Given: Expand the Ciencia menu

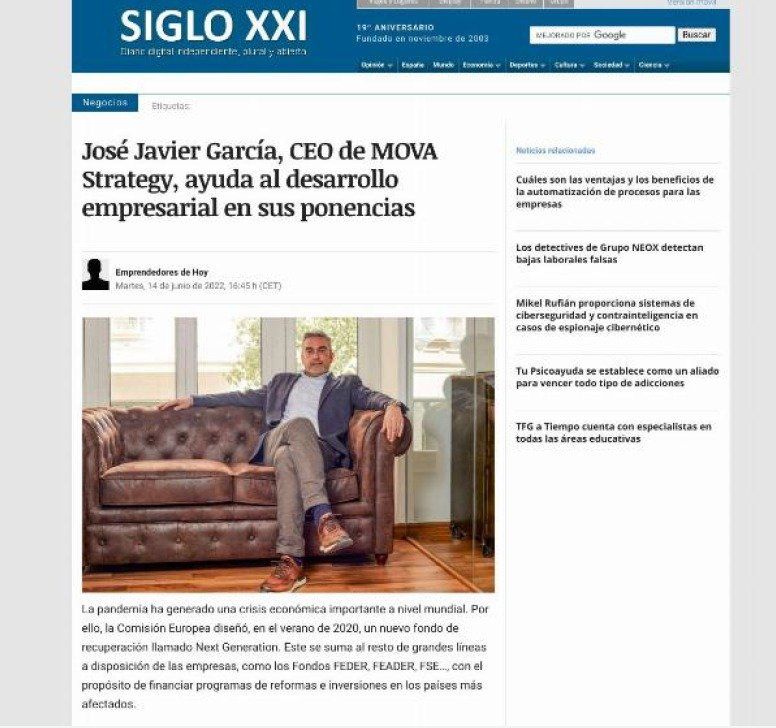Looking at the screenshot, I should point(653,65).
